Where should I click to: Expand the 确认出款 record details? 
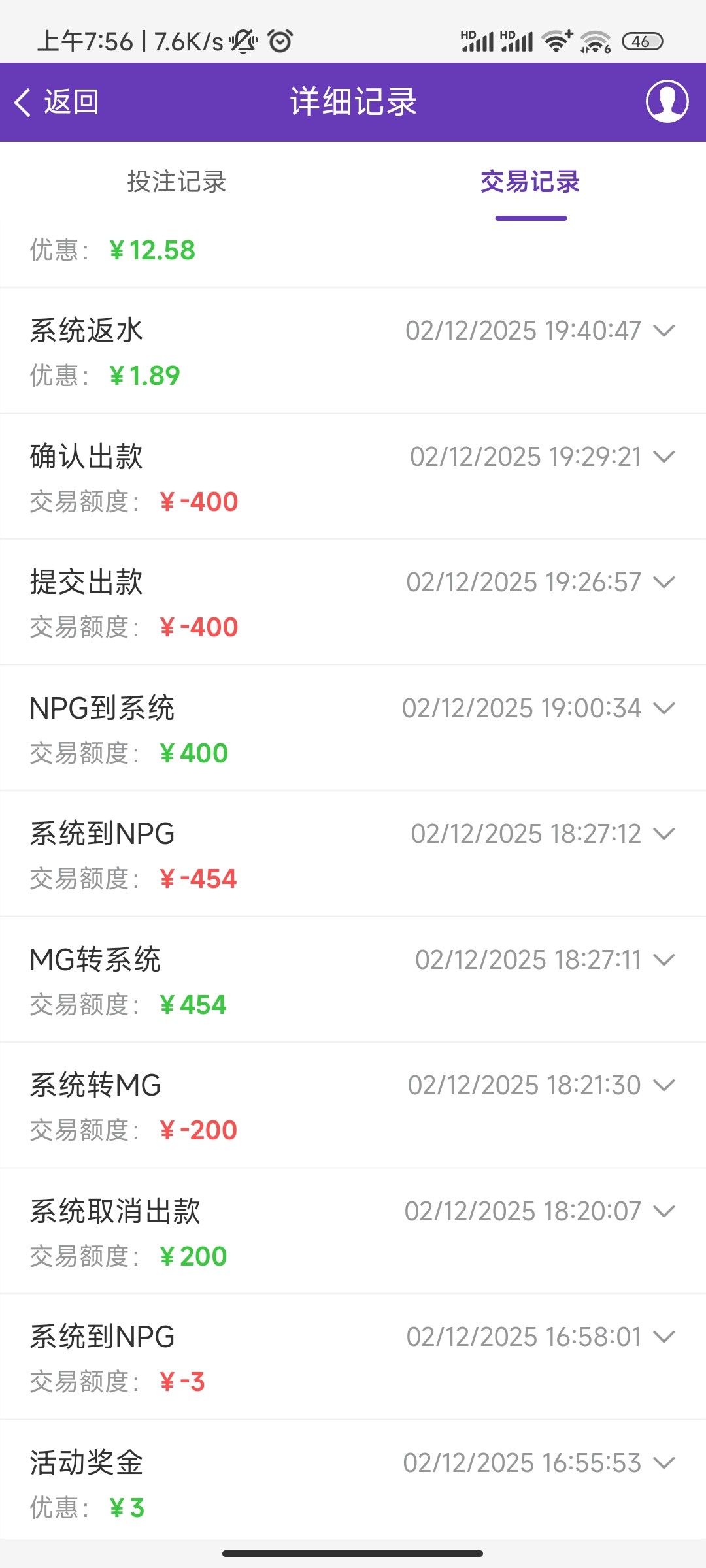point(664,457)
